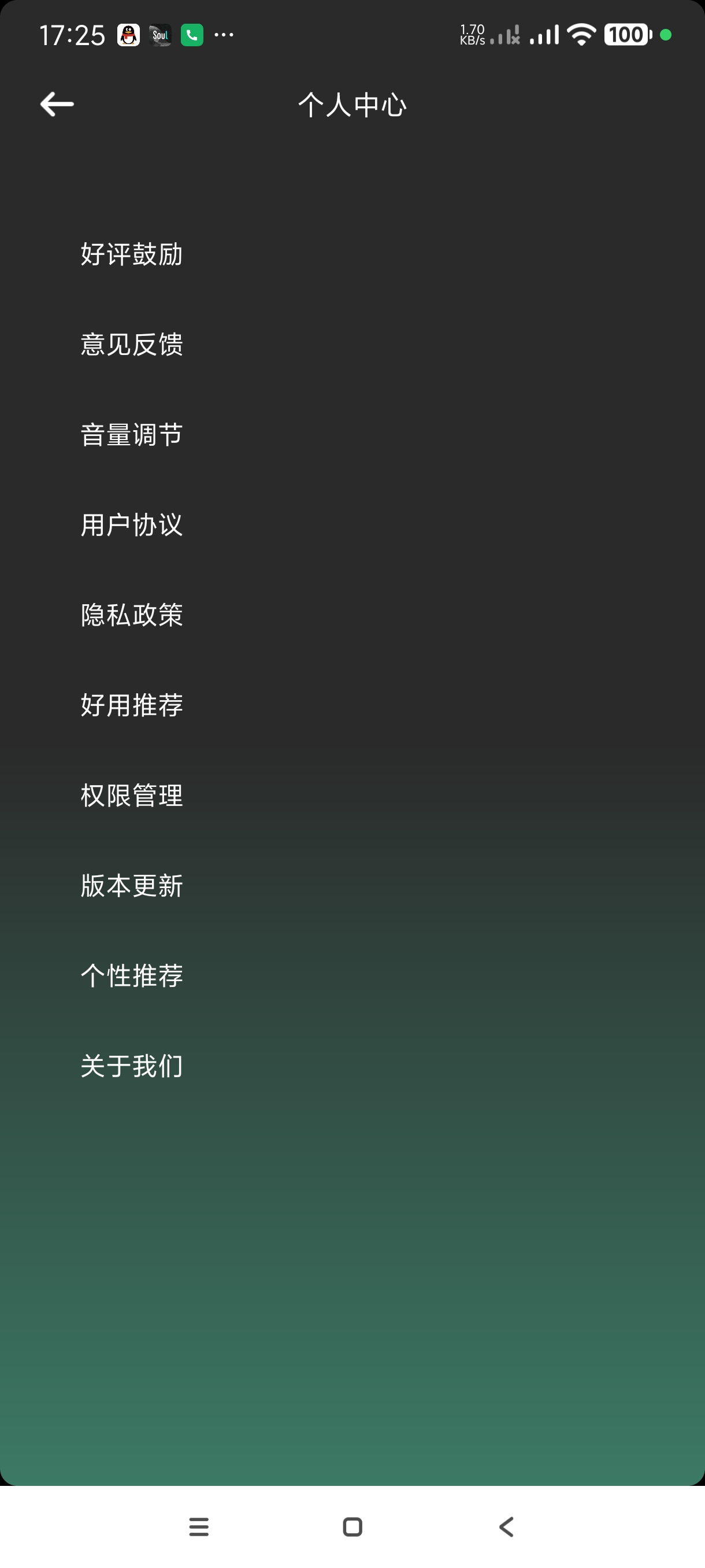This screenshot has height=1568, width=705.
Task: Open 好用推荐 recommendations
Action: (131, 705)
